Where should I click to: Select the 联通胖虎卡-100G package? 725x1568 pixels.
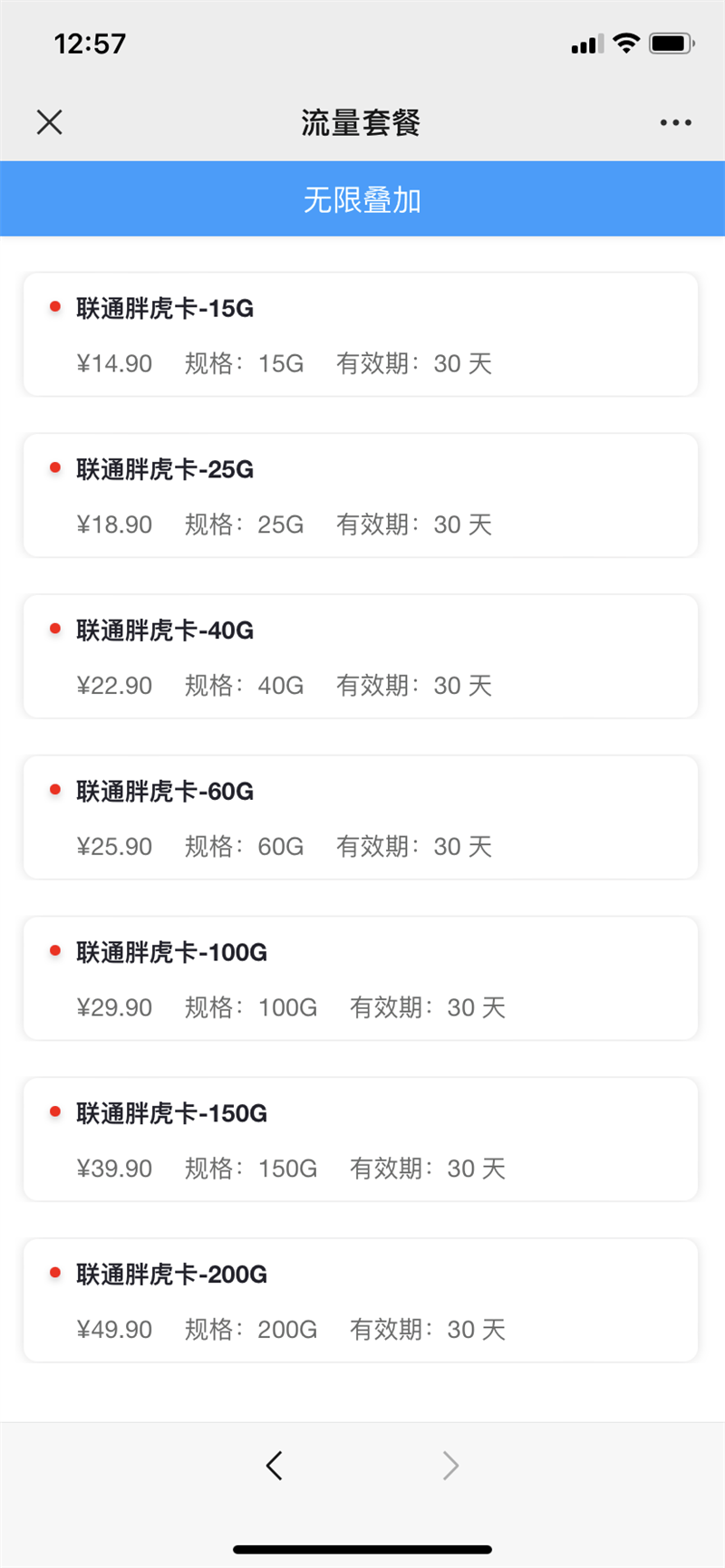pyautogui.click(x=361, y=978)
